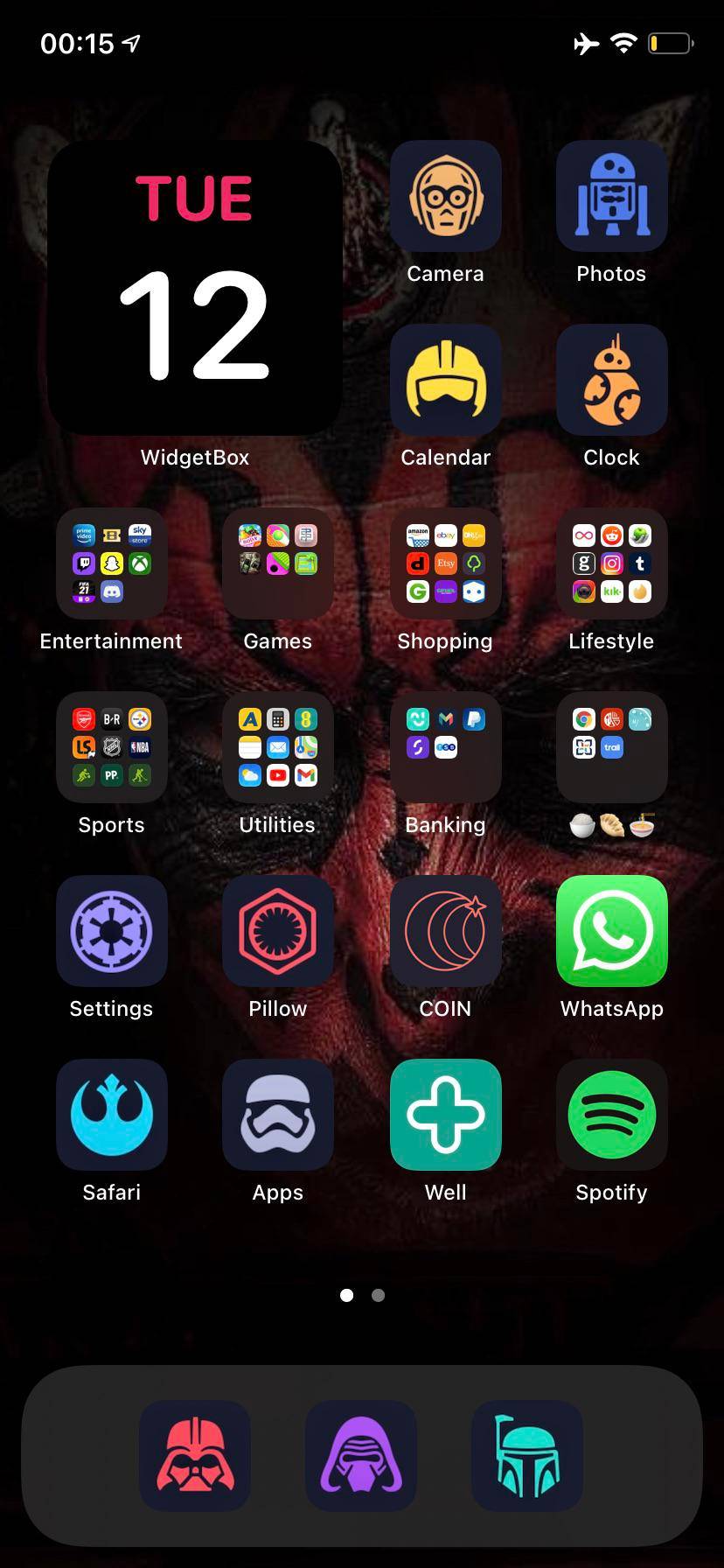Launch Pillow using the First Order emblem
Screen dimensions: 724x1568
(277, 930)
